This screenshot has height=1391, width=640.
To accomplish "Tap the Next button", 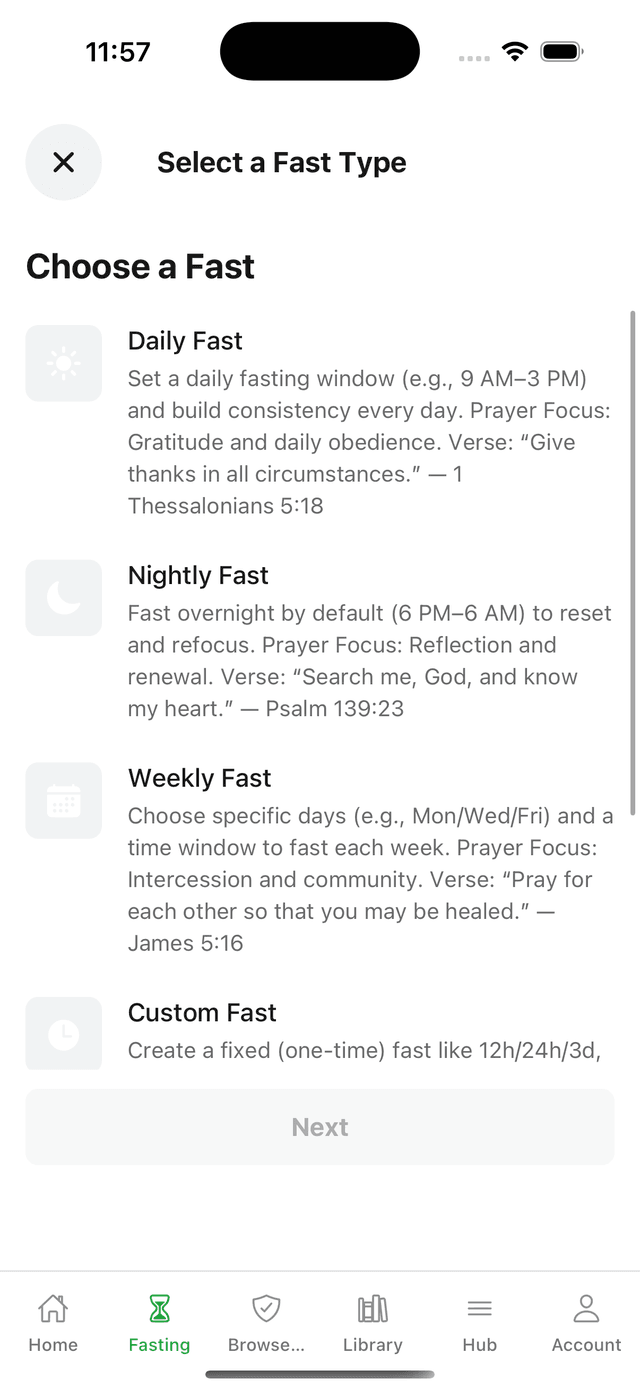I will coord(320,1127).
